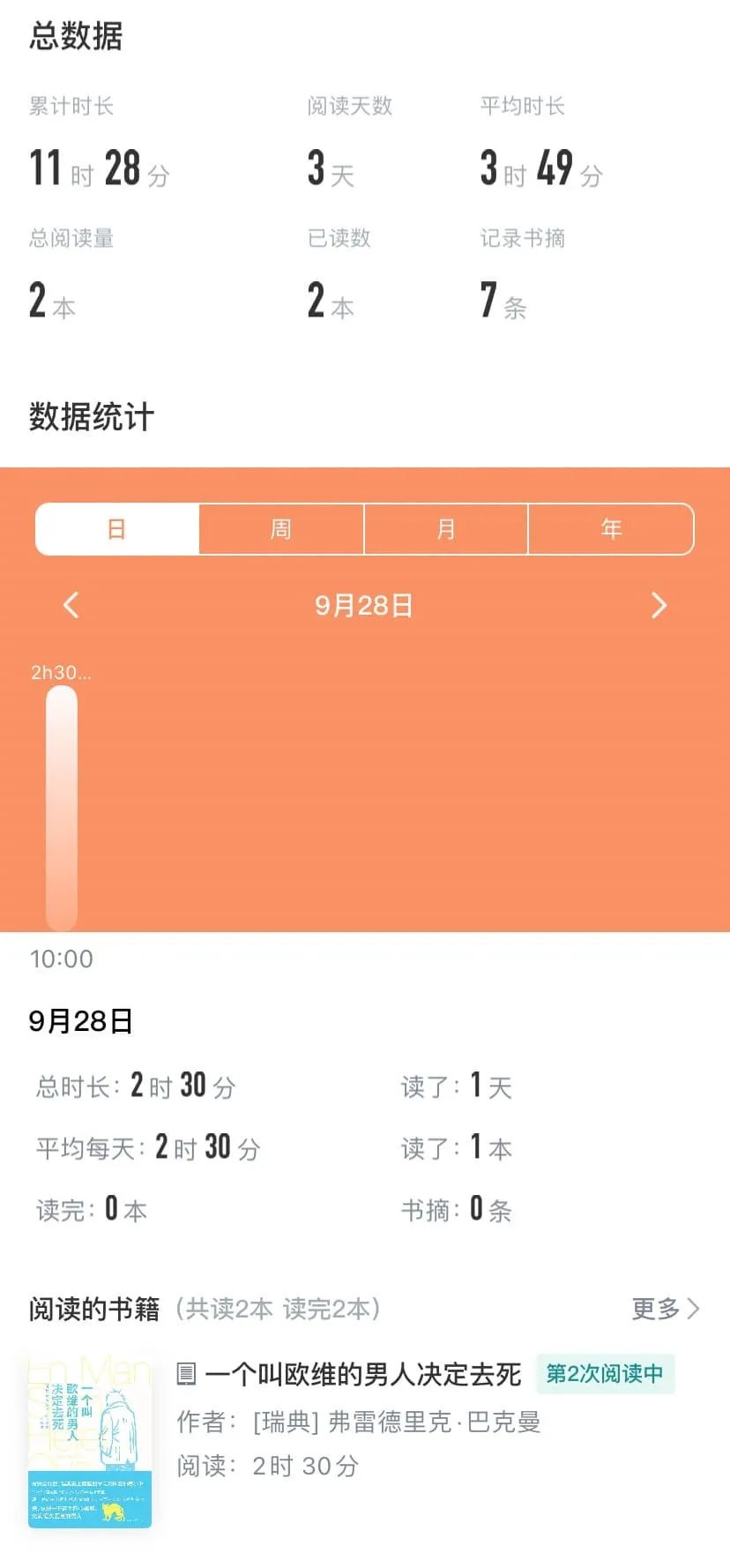Open the book 一个叫欧维的男人决定去死

(362, 1374)
